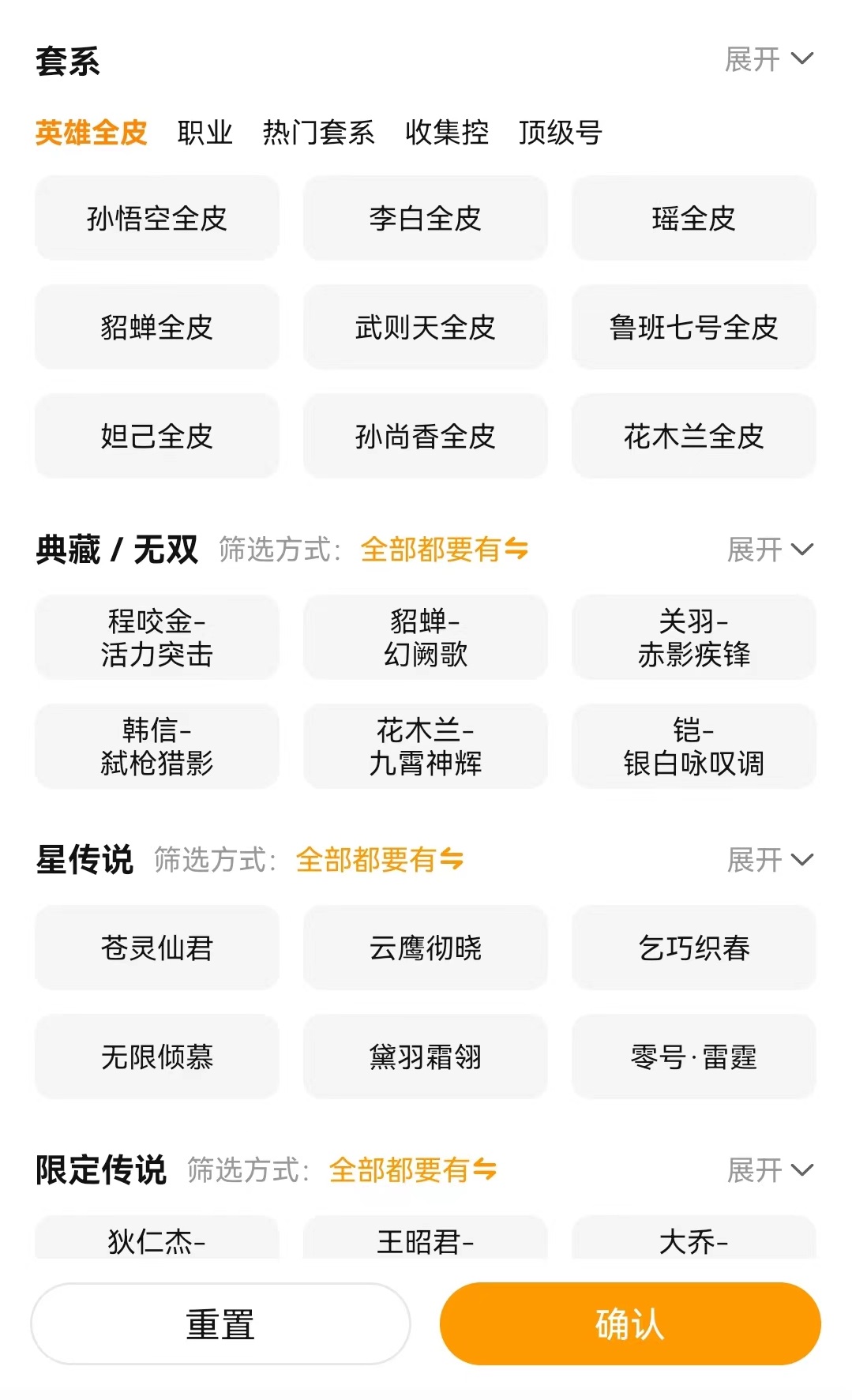Viewport: 852px width, 1400px height.
Task: Toggle 限定传说 filter mode 全部都要有
Action: point(412,1170)
